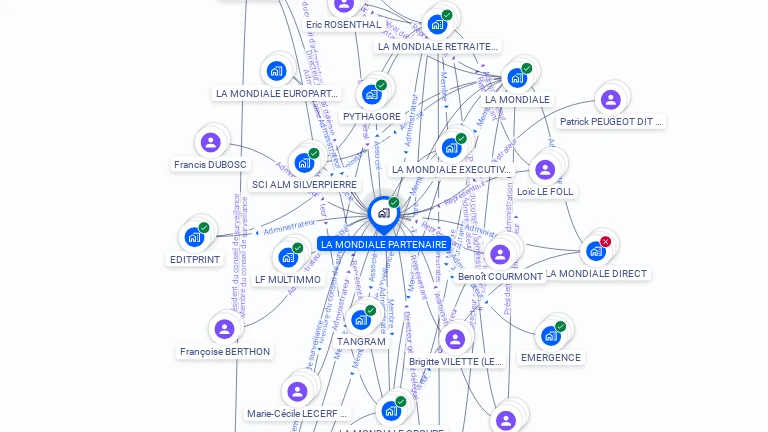
Task: Select the Marie-Cécile LECERF person node
Action: (297, 391)
